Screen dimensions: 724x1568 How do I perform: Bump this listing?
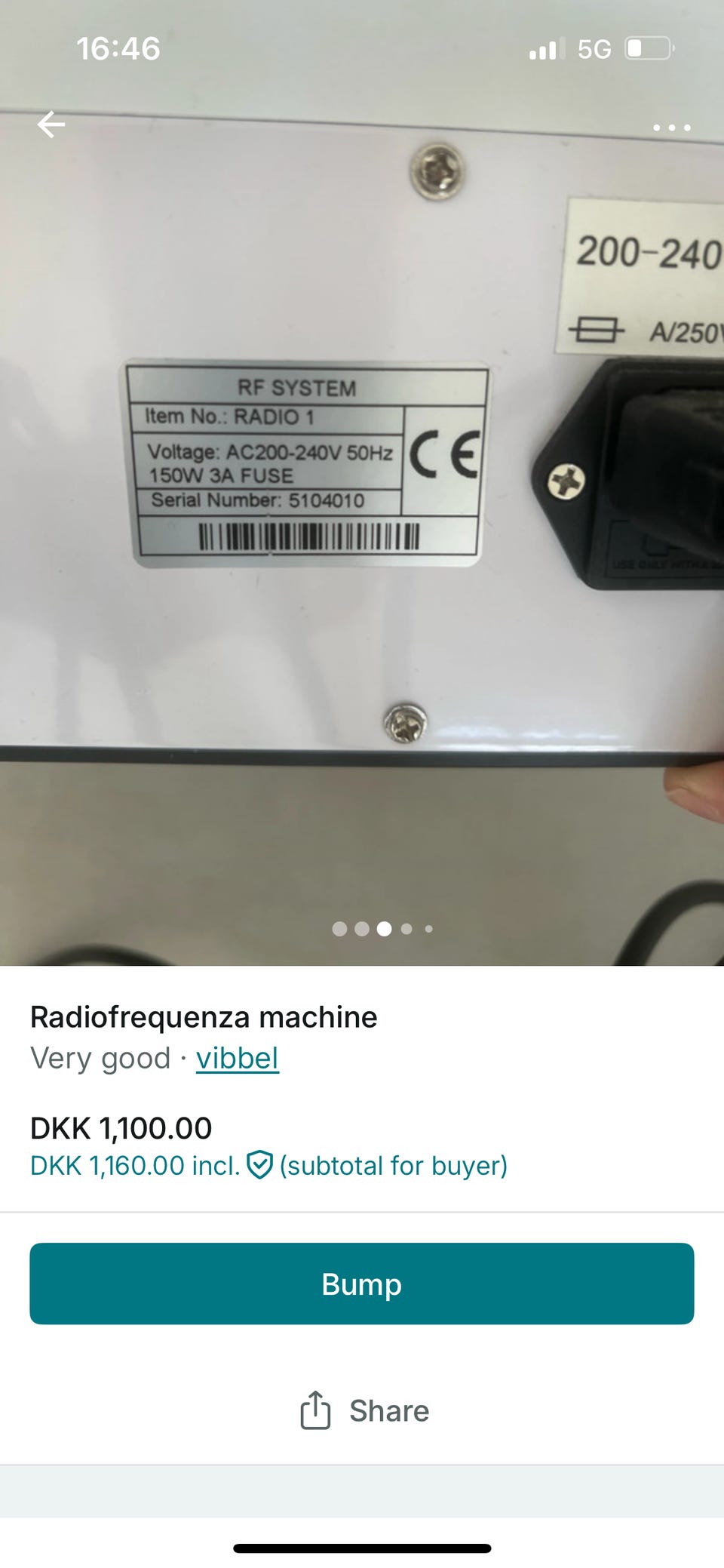(362, 1284)
